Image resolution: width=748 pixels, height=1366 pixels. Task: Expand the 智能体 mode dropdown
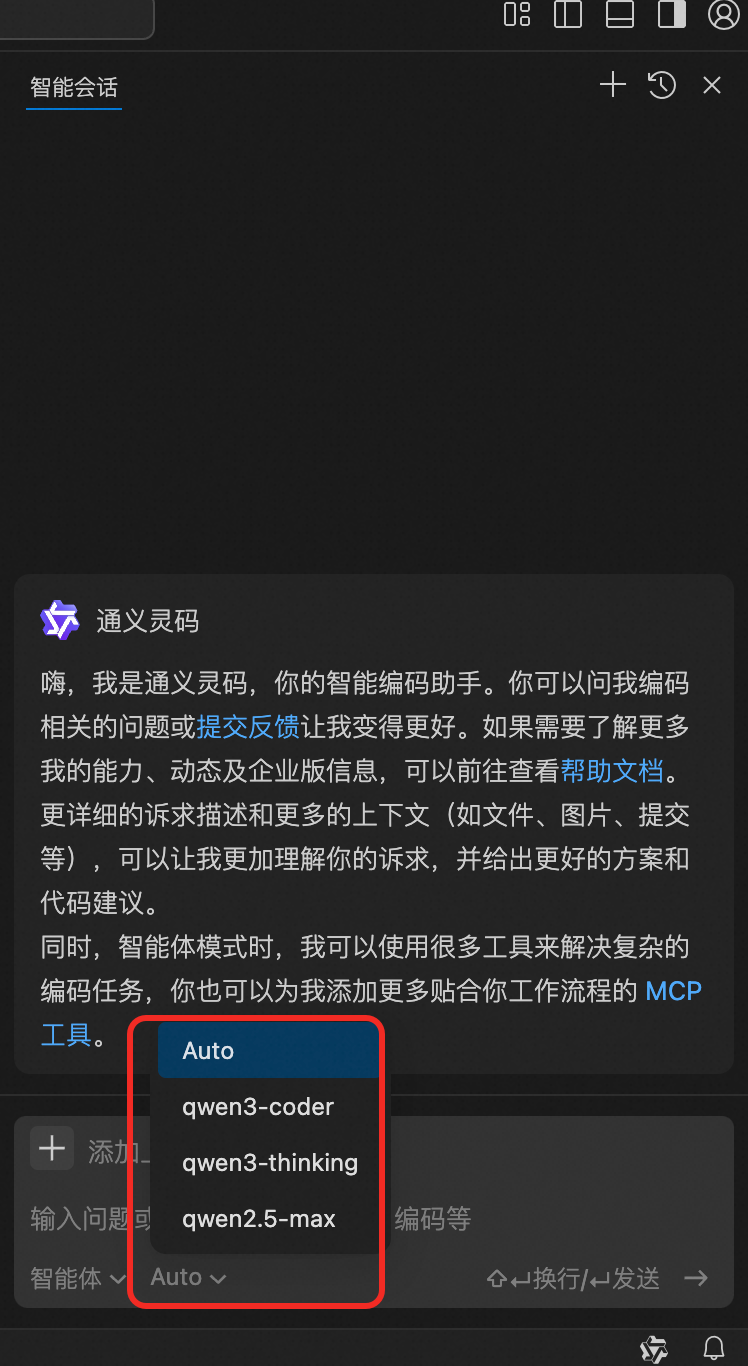pos(78,1278)
